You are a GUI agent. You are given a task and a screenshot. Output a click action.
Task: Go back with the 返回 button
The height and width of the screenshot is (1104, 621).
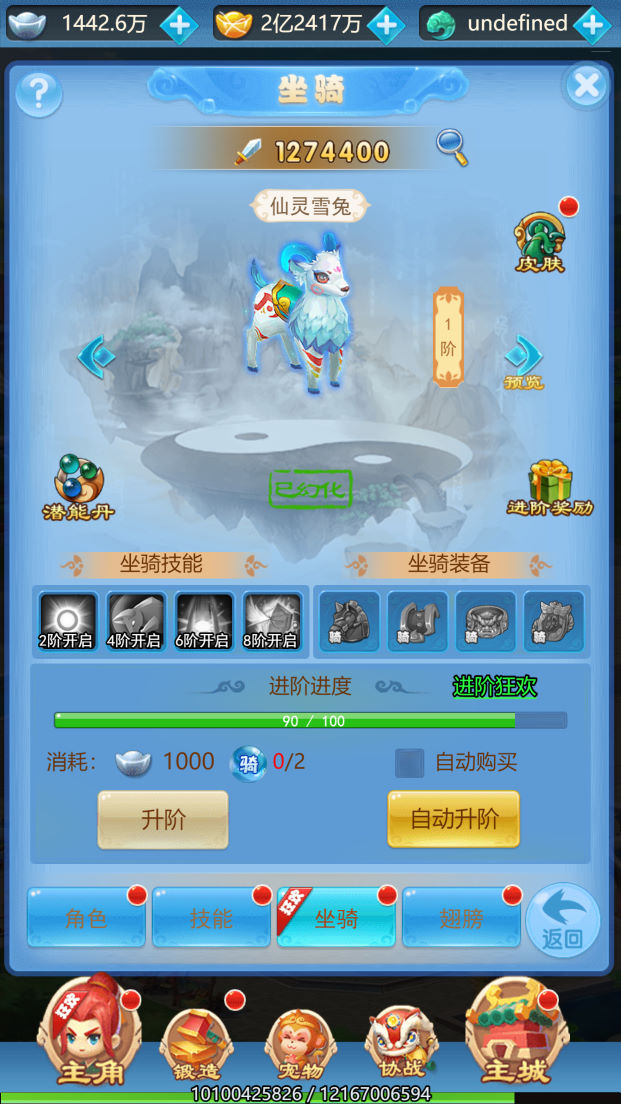point(562,921)
